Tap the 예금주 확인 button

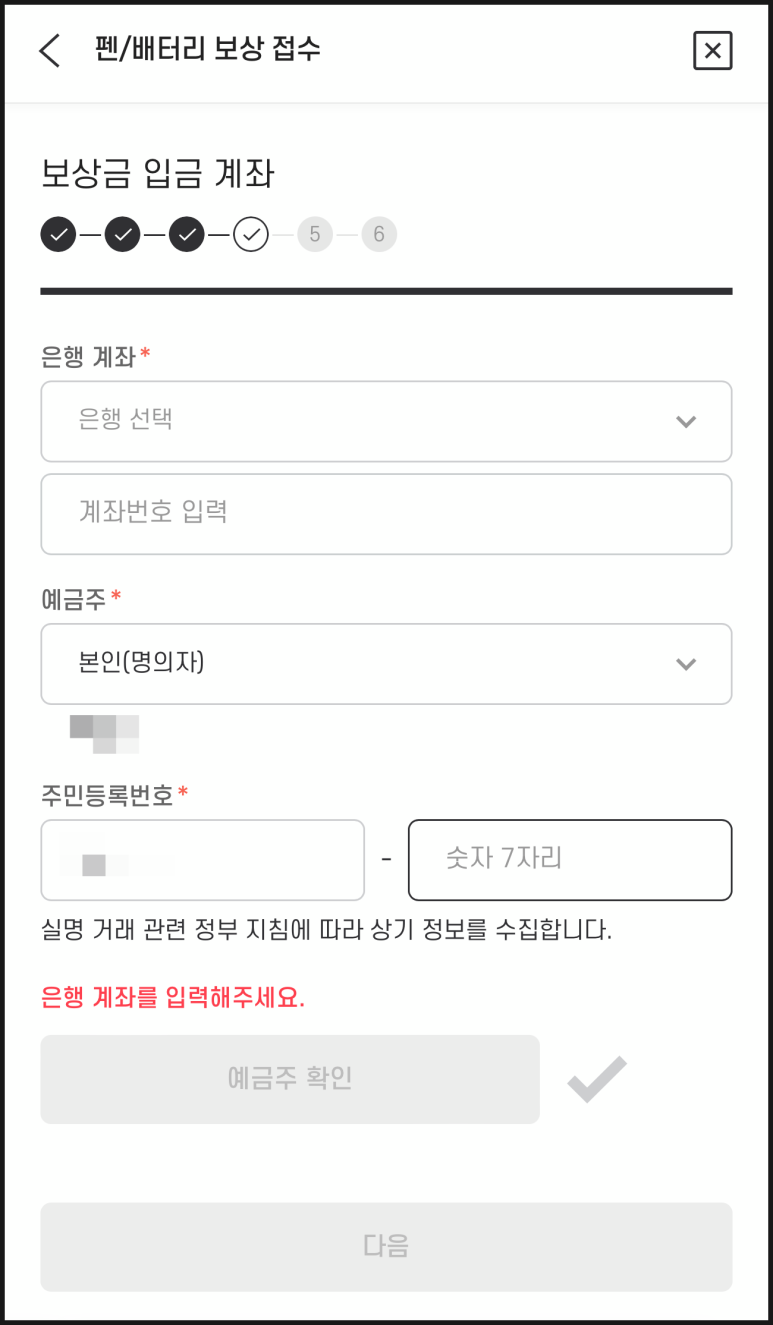pos(290,1079)
